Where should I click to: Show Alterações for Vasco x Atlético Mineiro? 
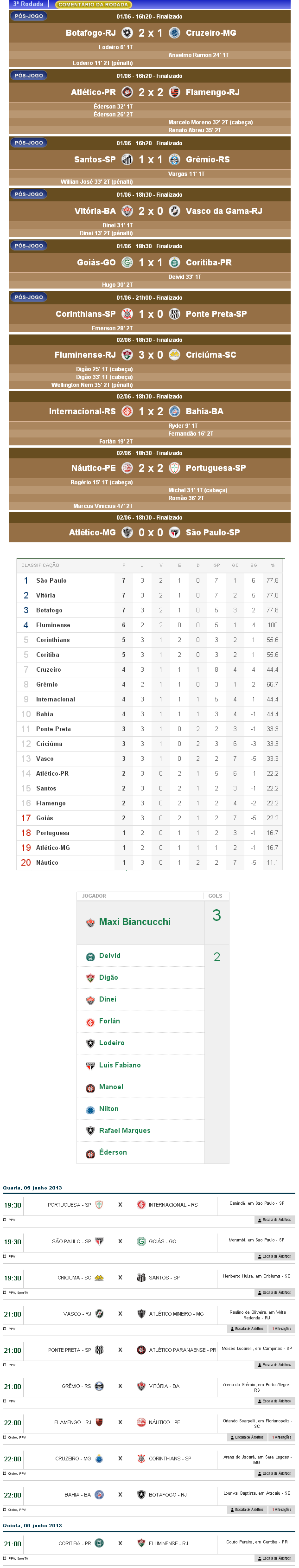281,1329
